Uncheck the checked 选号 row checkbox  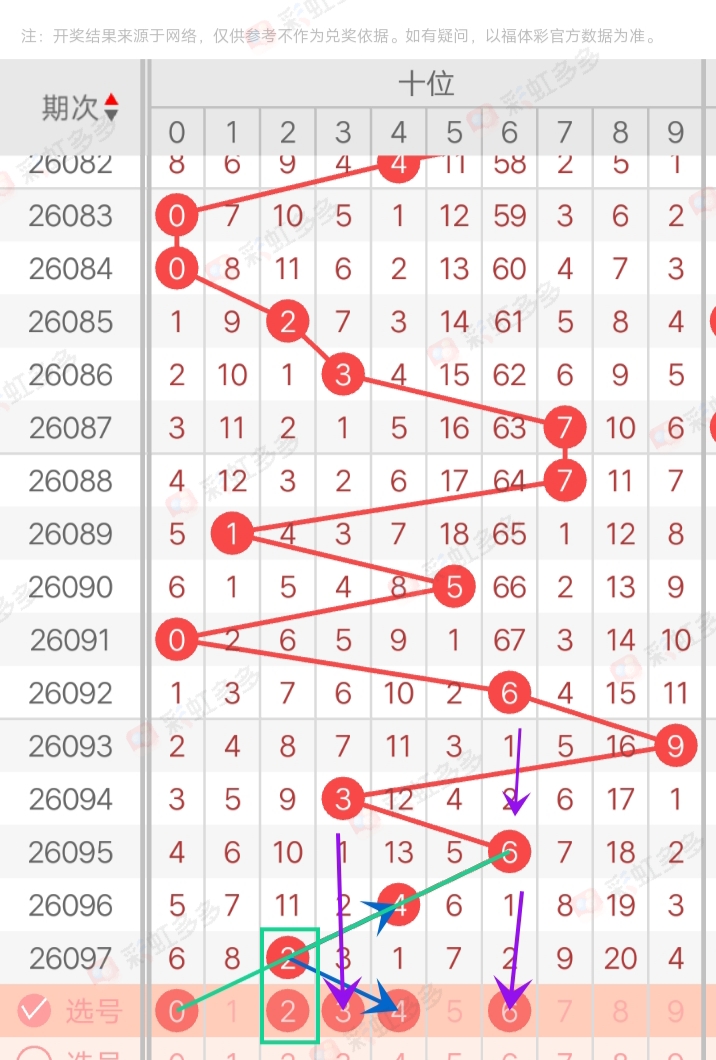click(x=34, y=1011)
